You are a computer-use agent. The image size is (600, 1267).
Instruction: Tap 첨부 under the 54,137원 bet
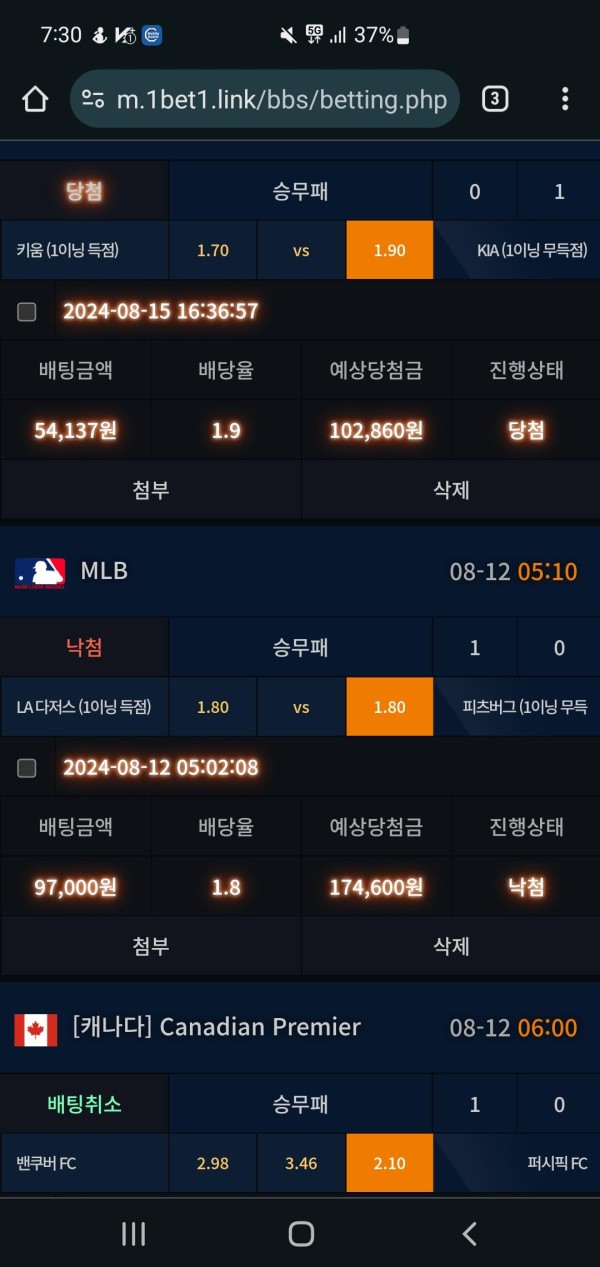pos(151,489)
